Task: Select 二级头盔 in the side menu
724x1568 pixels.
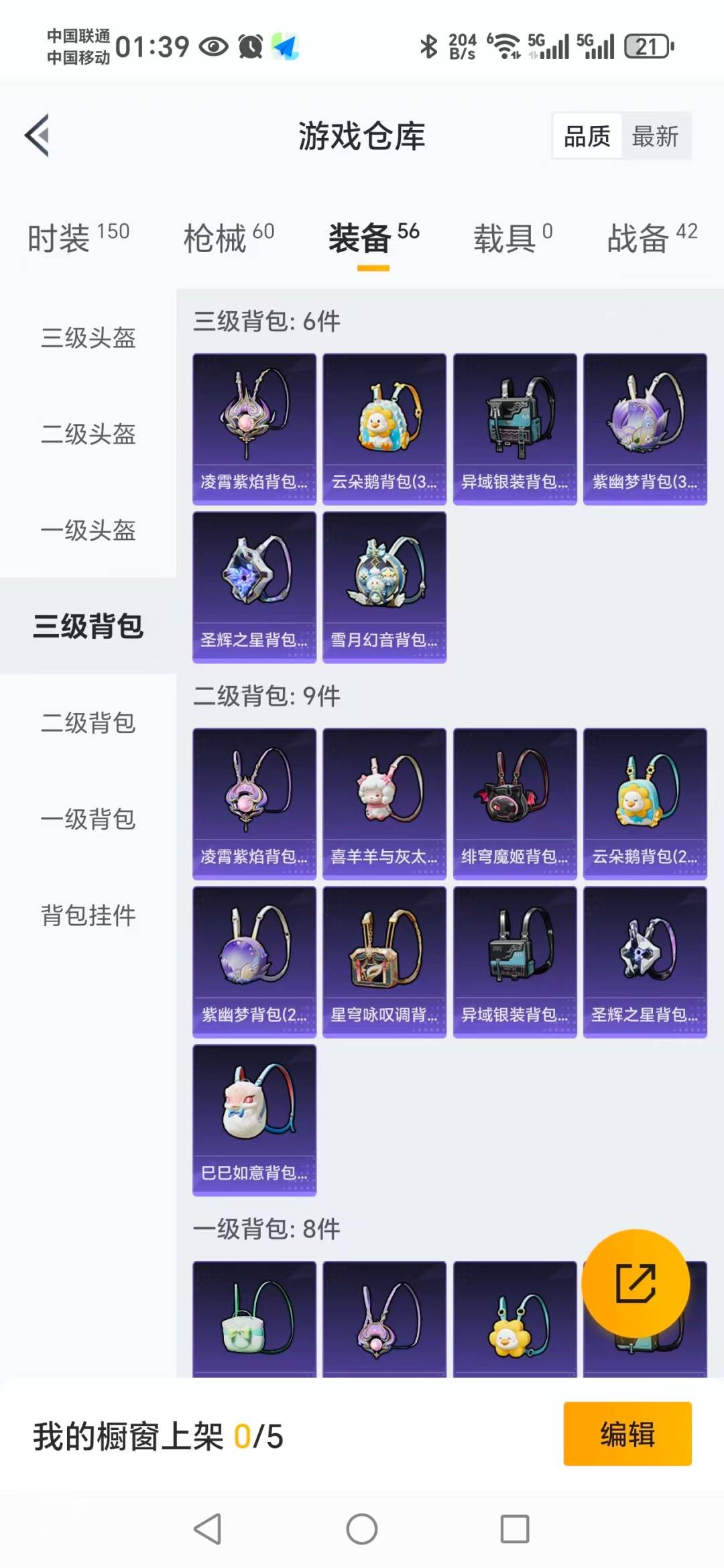Action: [x=88, y=434]
